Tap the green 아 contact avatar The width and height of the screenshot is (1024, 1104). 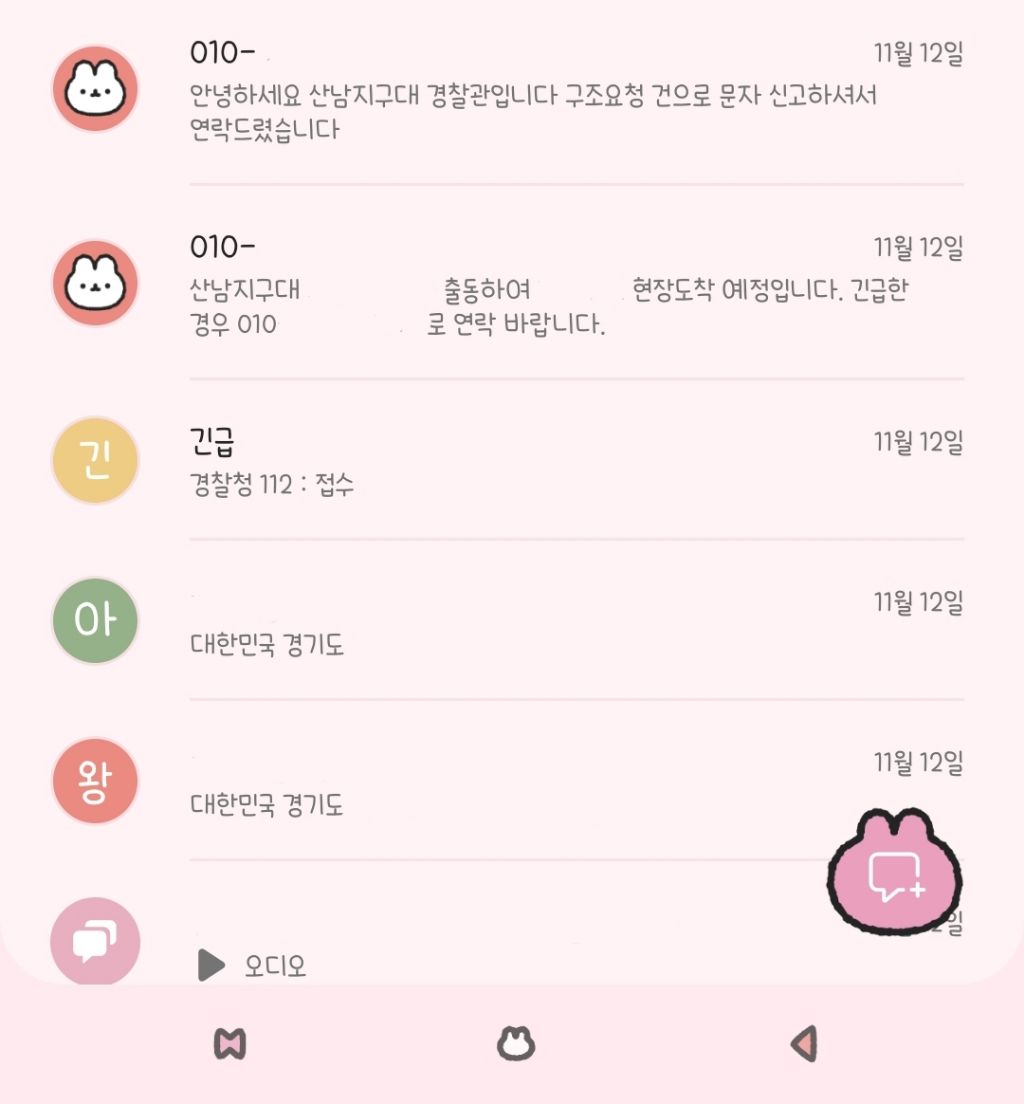(93, 620)
